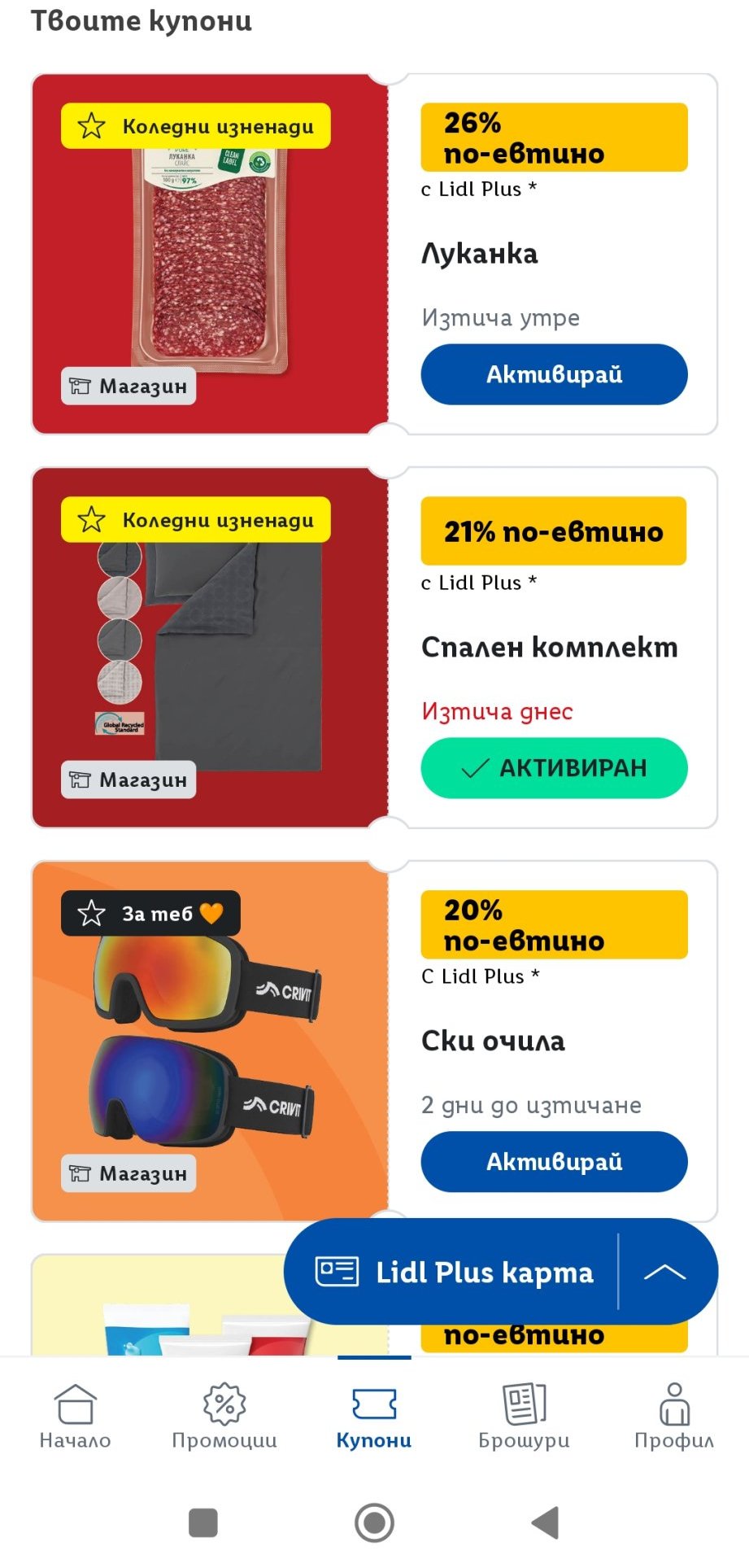The image size is (749, 1568).
Task: Expand the Lidl Plus card chevron
Action: point(664,1272)
